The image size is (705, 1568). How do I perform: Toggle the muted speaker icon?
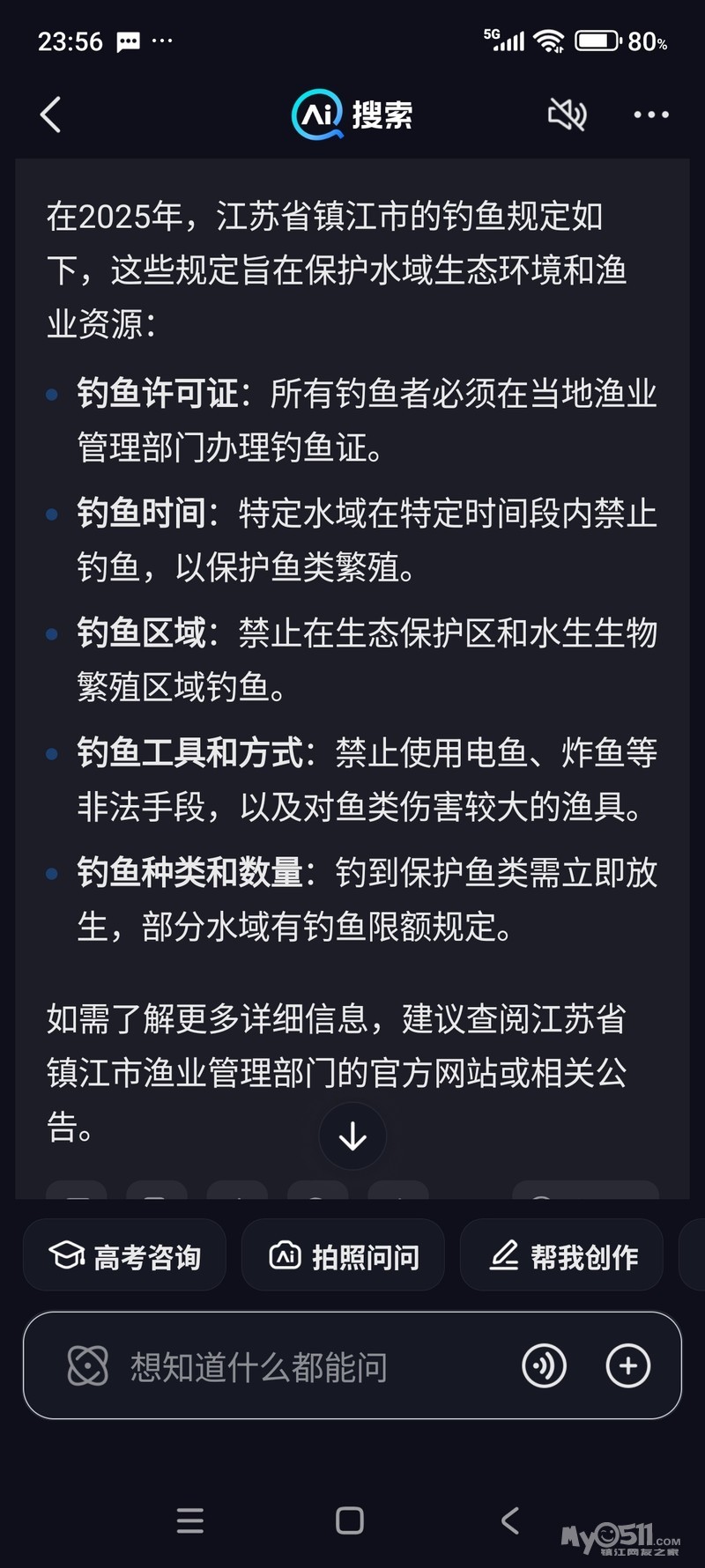click(x=567, y=115)
